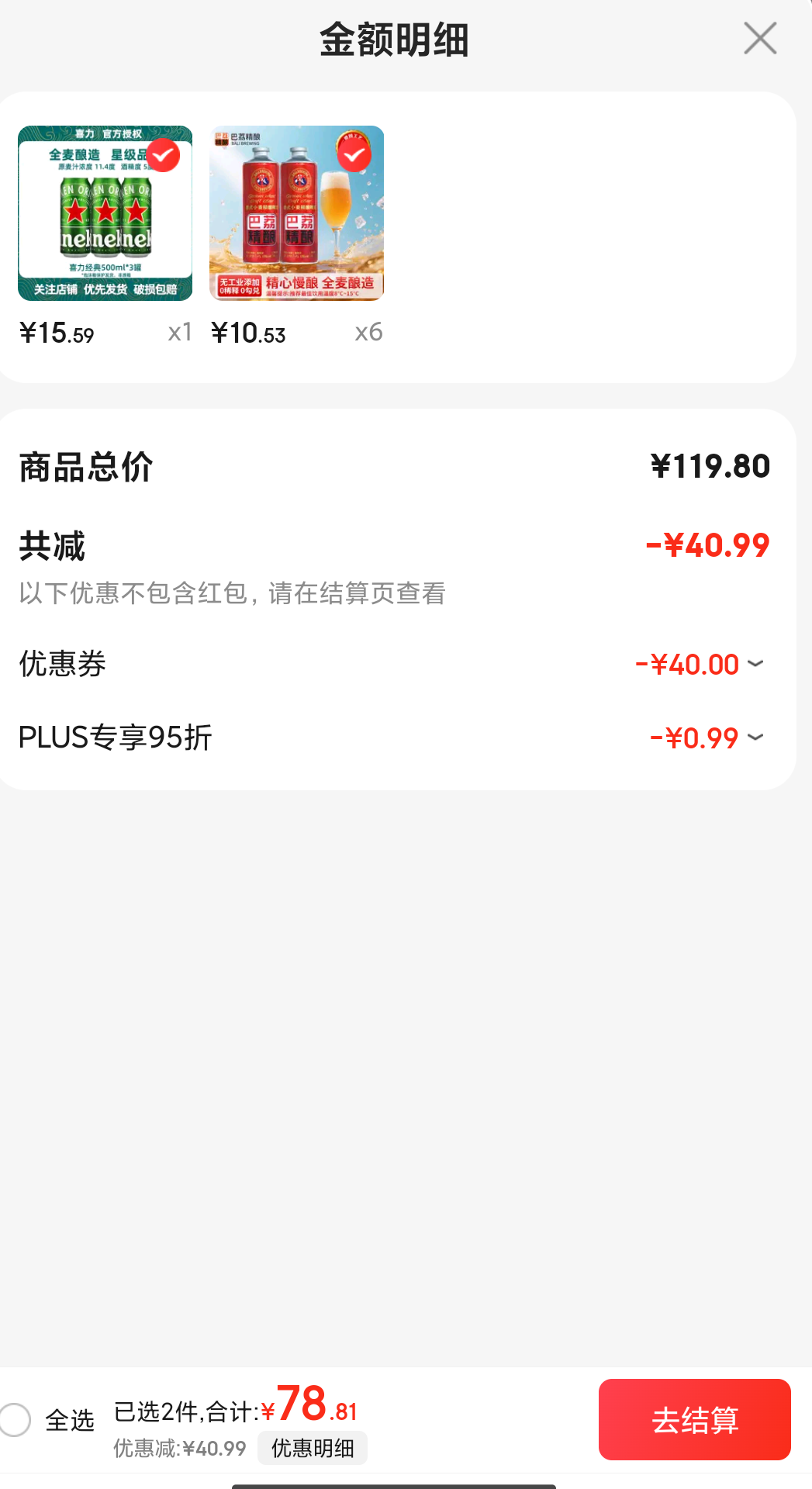The height and width of the screenshot is (1489, 812).
Task: Toggle the 全选 select-all circle
Action: pyautogui.click(x=15, y=1420)
